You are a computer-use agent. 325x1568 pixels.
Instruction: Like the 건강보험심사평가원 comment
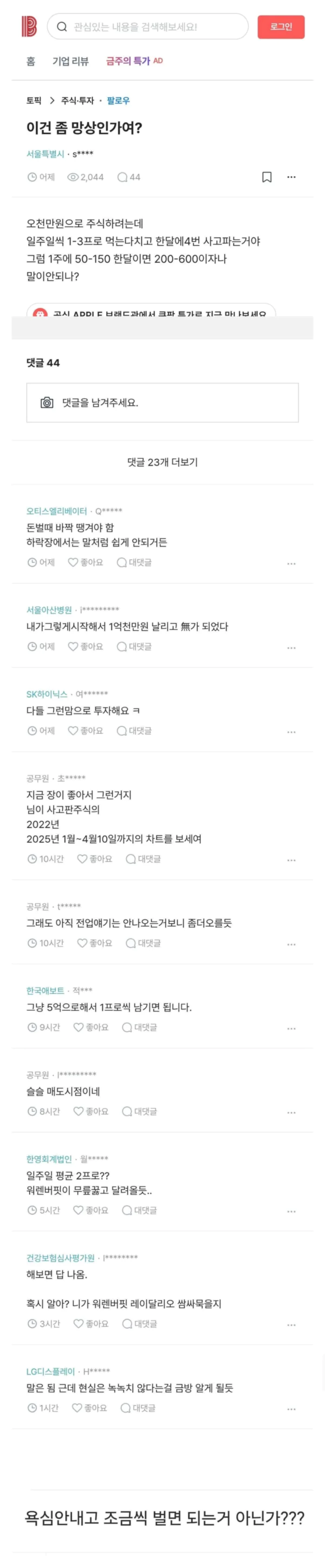(91, 1323)
